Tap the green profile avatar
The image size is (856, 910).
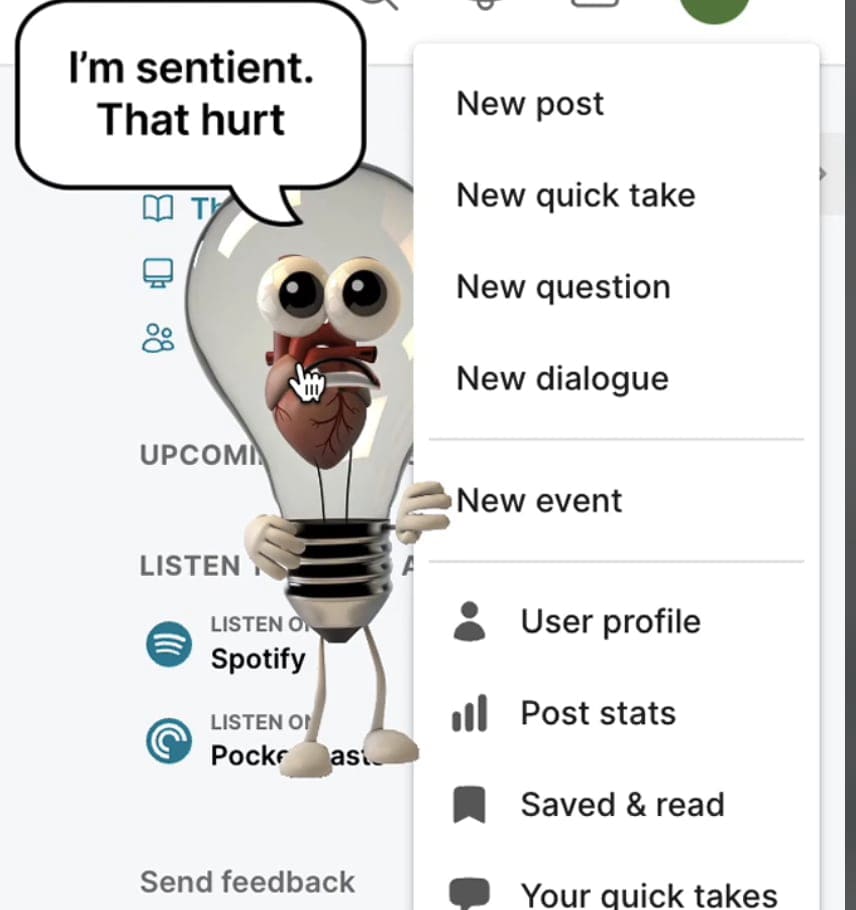tap(714, 8)
